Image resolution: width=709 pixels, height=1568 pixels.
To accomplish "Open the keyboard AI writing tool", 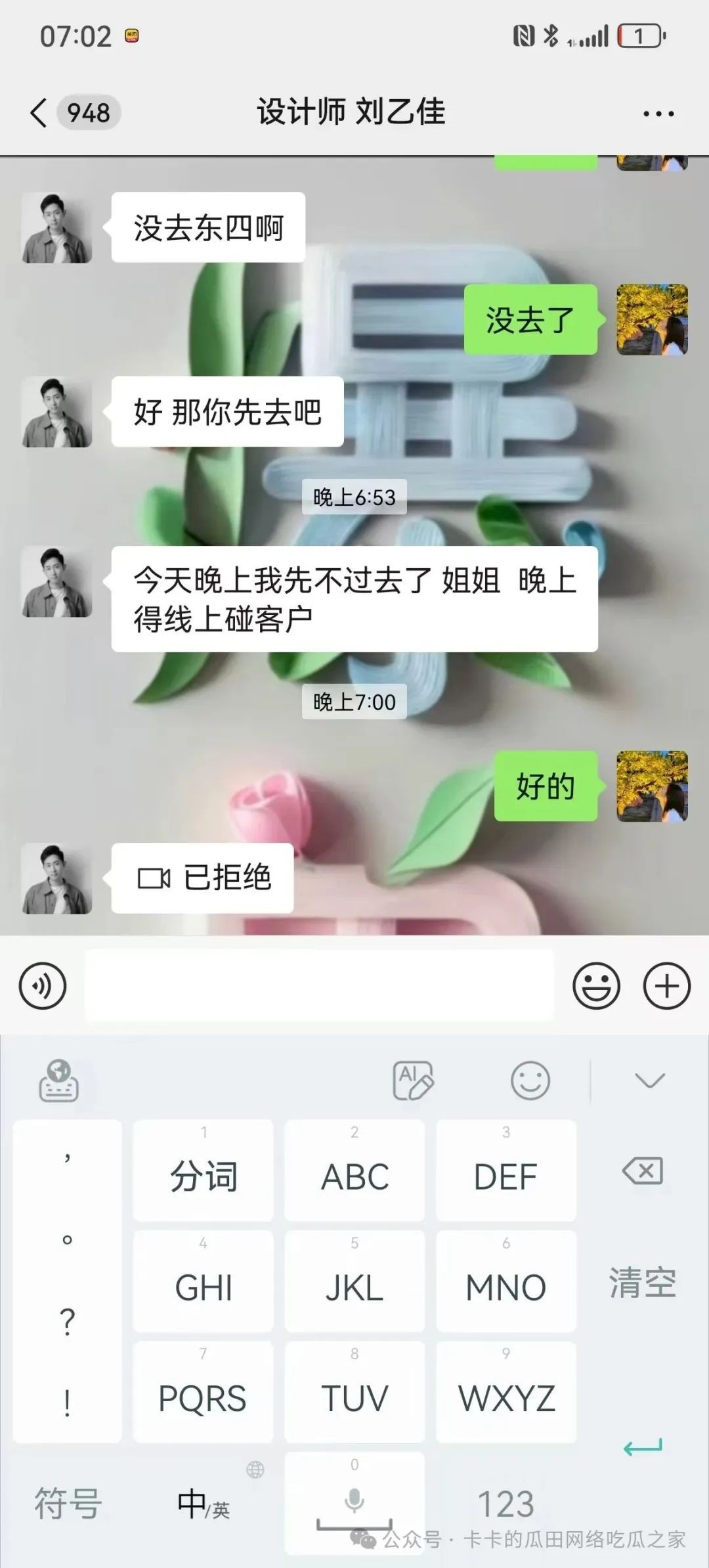I will pos(412,1081).
